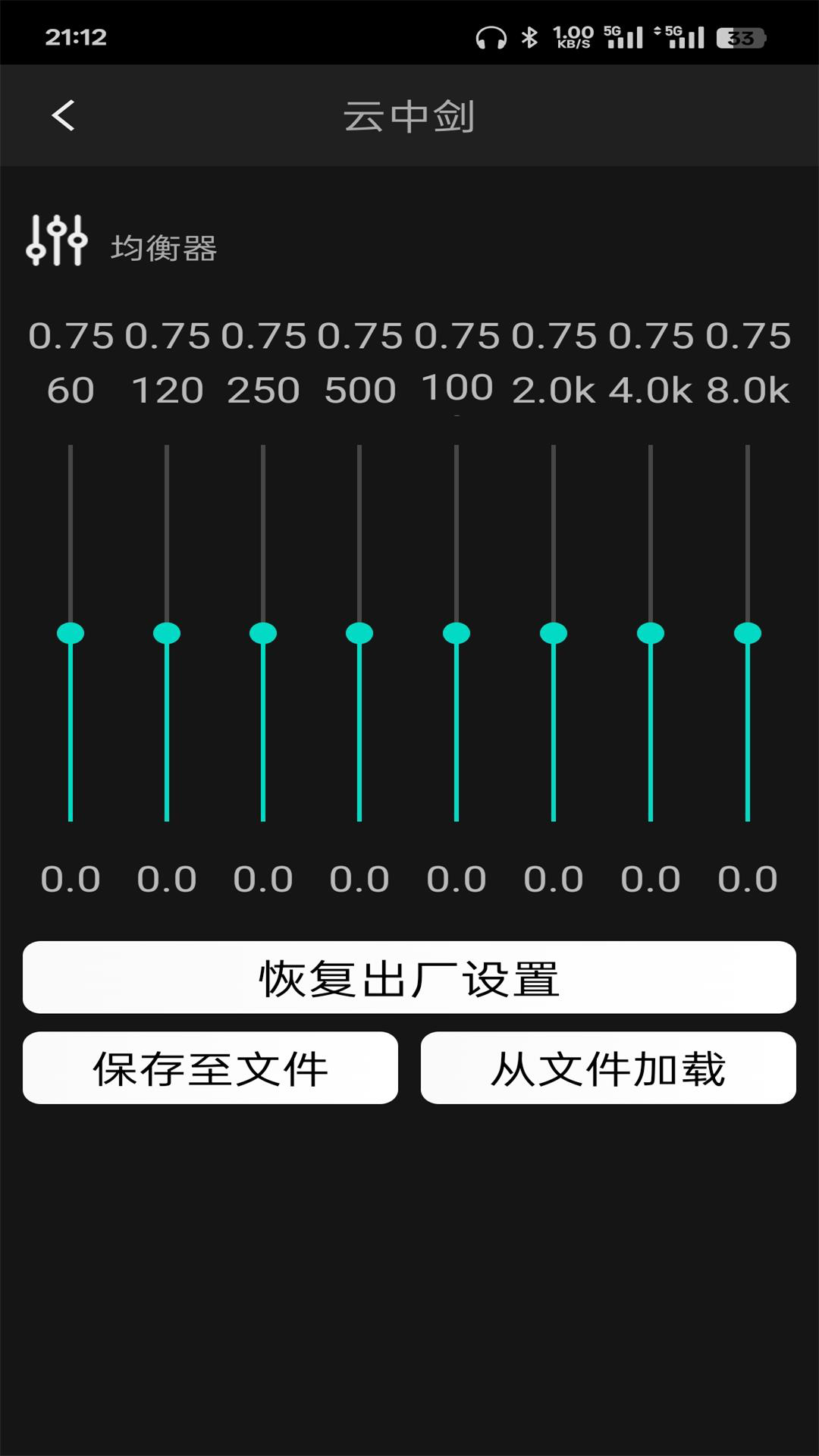Select the 8.0k slider handle
Screen dimensions: 819x1456
pos(747,633)
